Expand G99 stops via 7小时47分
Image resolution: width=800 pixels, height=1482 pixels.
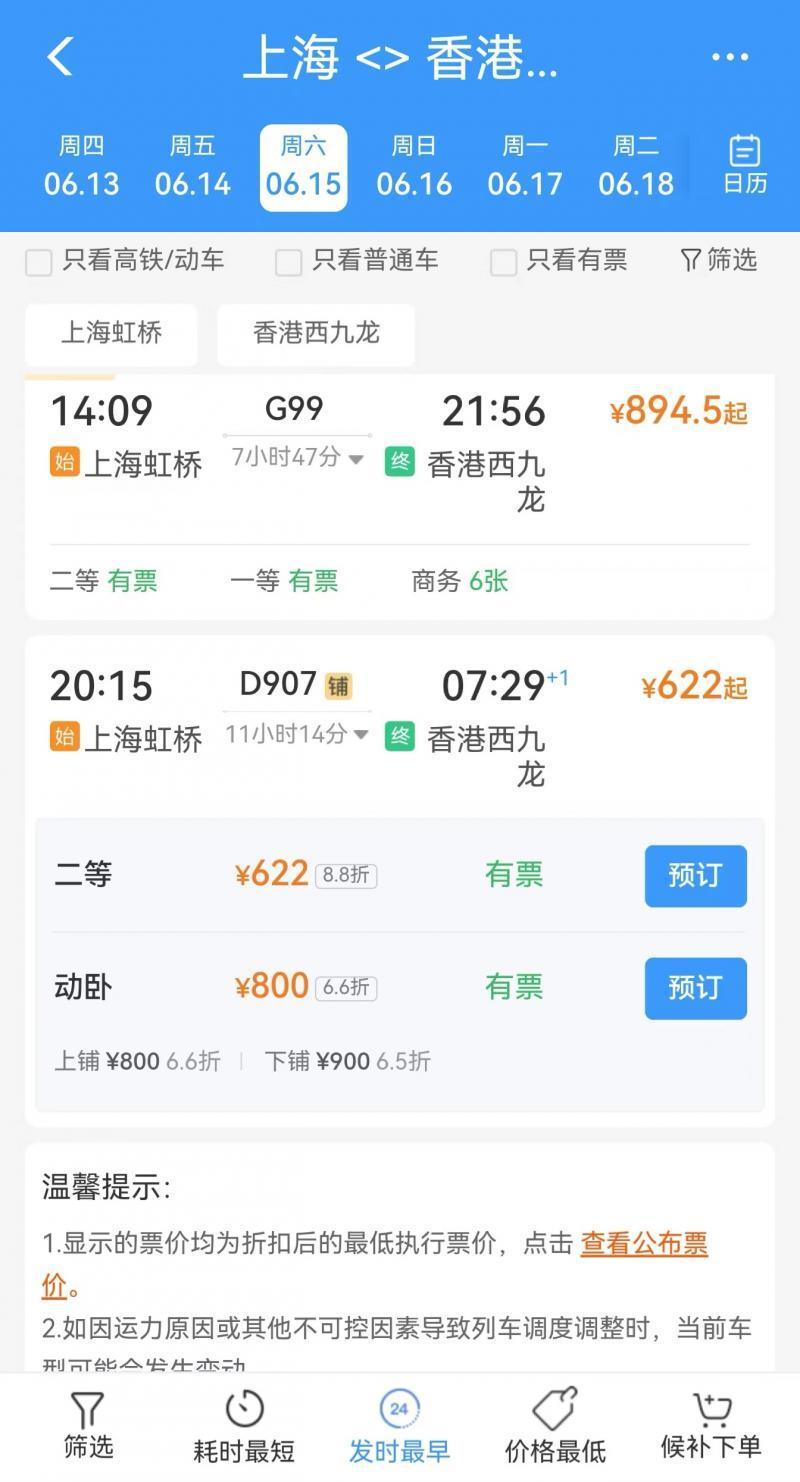click(x=298, y=458)
